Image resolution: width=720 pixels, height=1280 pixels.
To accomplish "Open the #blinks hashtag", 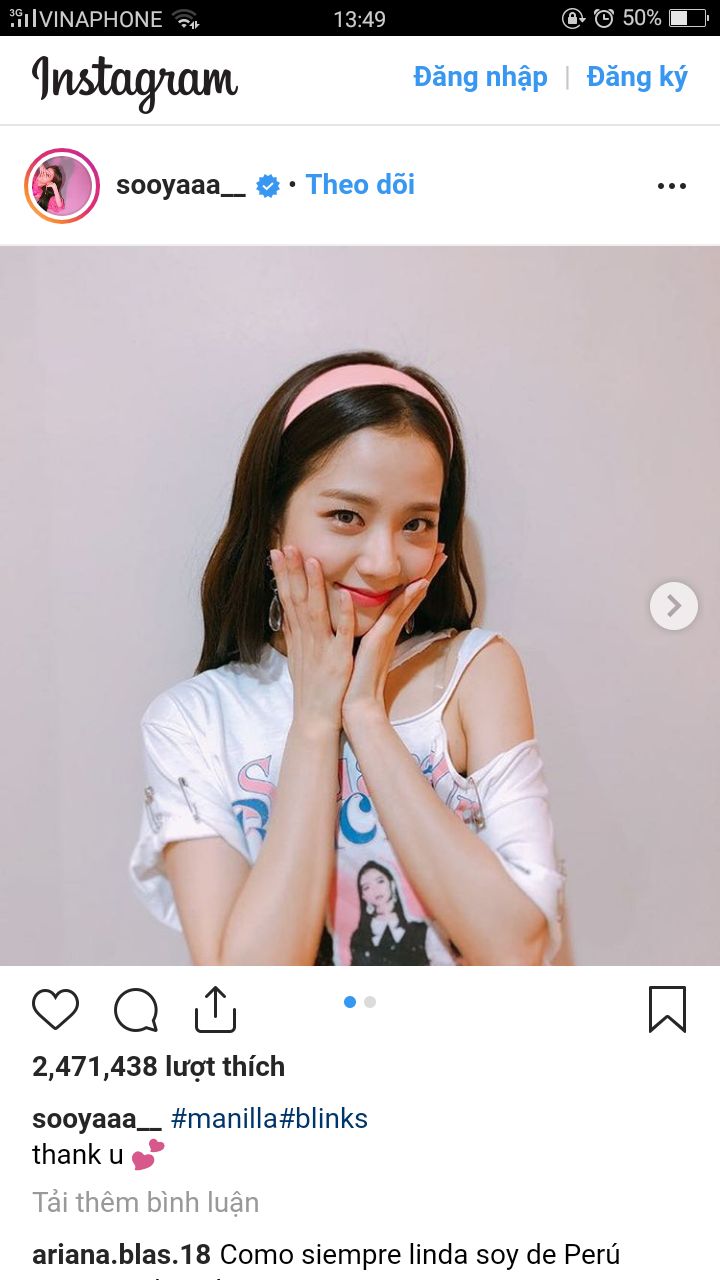I will (323, 1119).
